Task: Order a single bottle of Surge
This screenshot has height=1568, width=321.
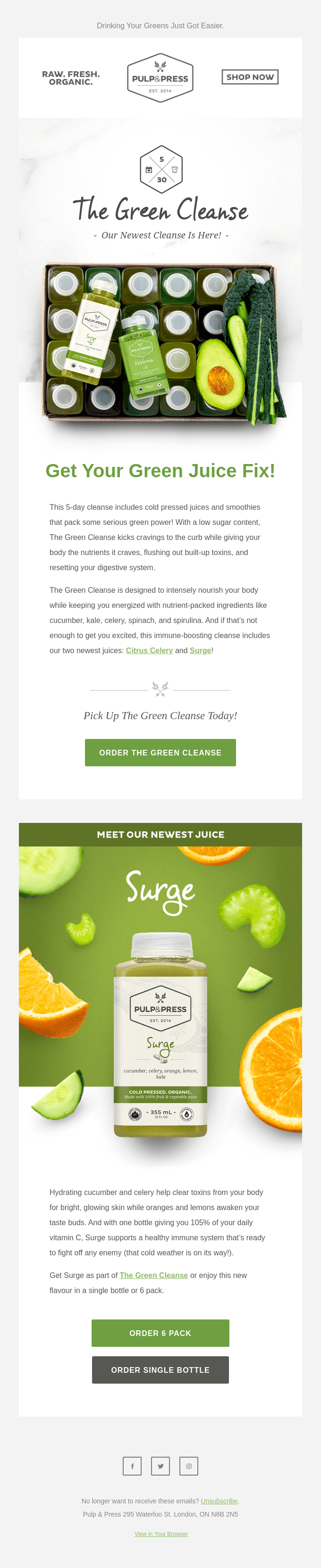Action: click(160, 1369)
